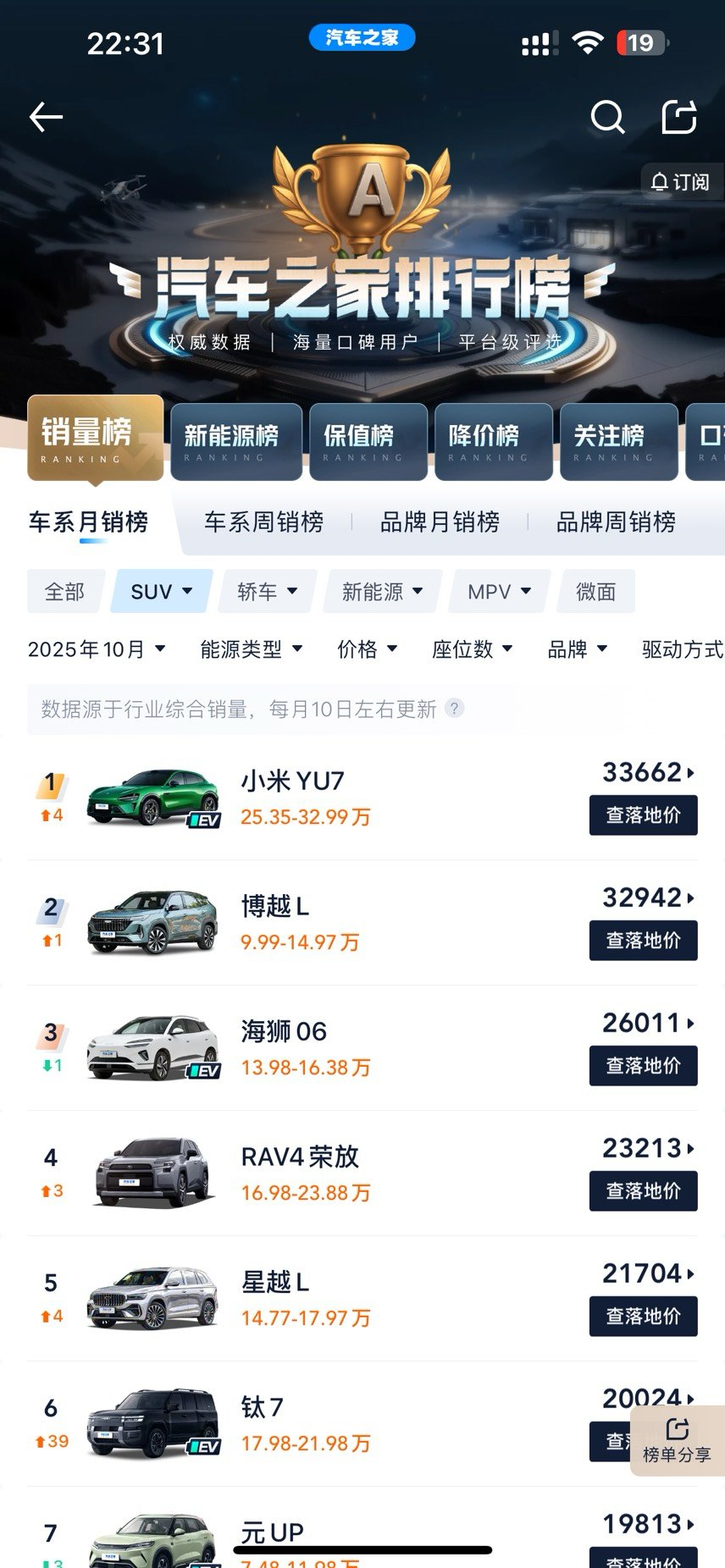The image size is (725, 1568).
Task: Expand the 价格 filter
Action: [367, 649]
